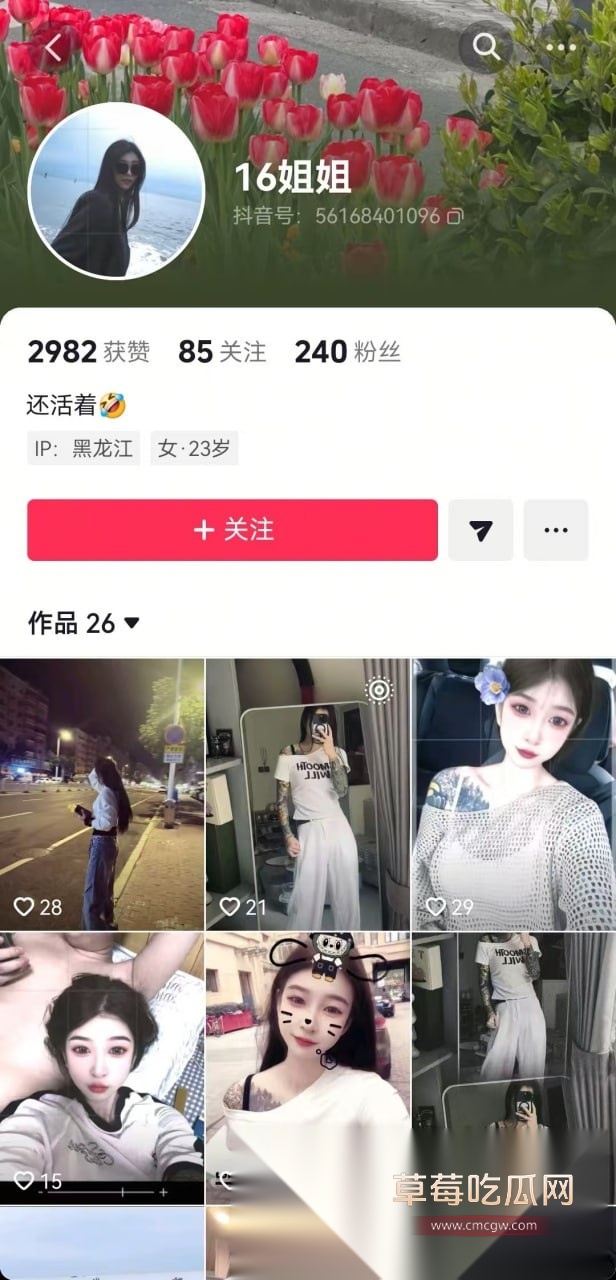Open the mirror selfie video with 21 likes

(x=308, y=792)
